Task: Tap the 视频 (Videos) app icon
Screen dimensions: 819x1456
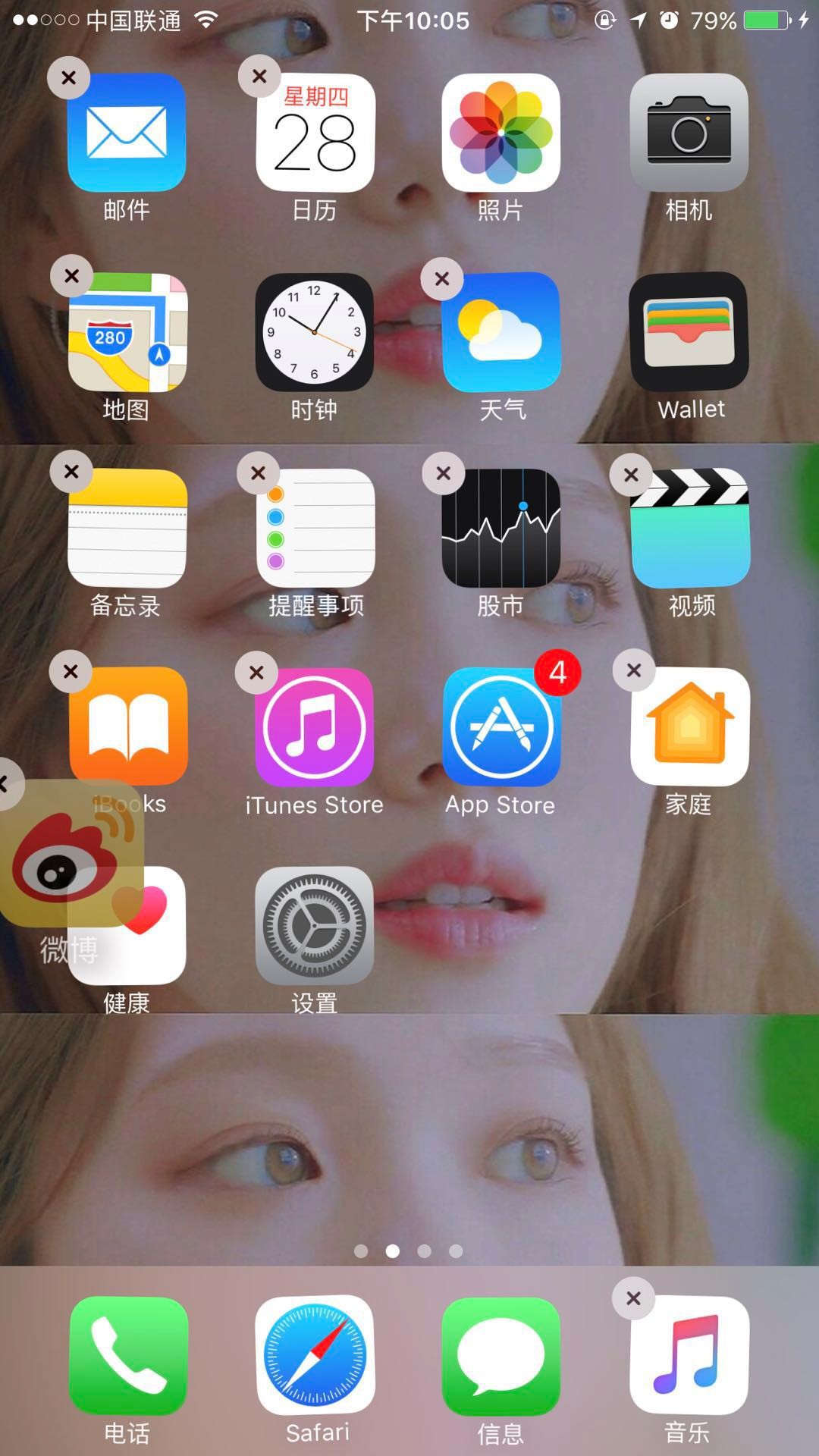Action: [690, 529]
